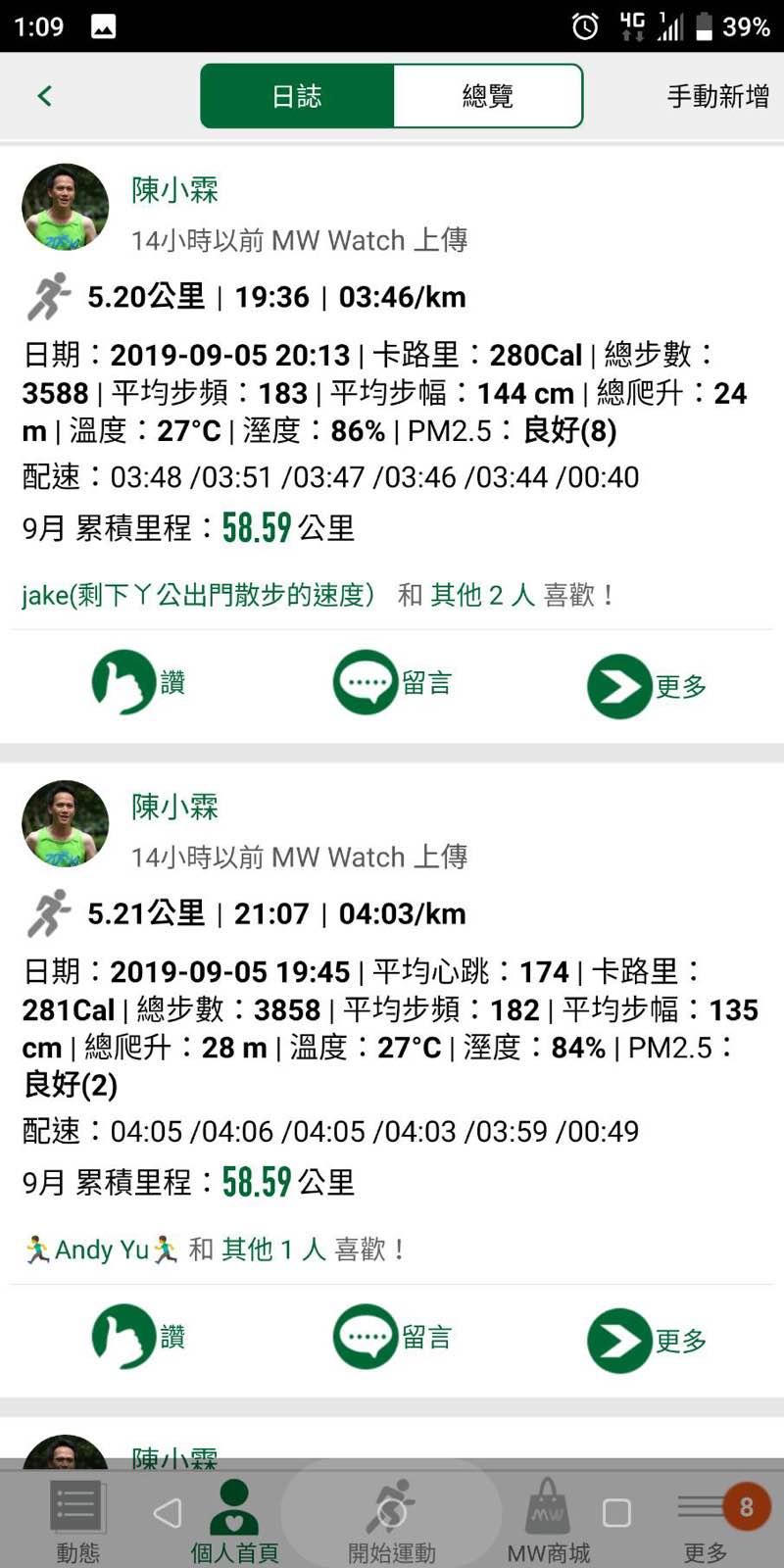This screenshot has height=1568, width=784.
Task: Leave a comment on the 5.21公里 run
Action: point(392,1337)
